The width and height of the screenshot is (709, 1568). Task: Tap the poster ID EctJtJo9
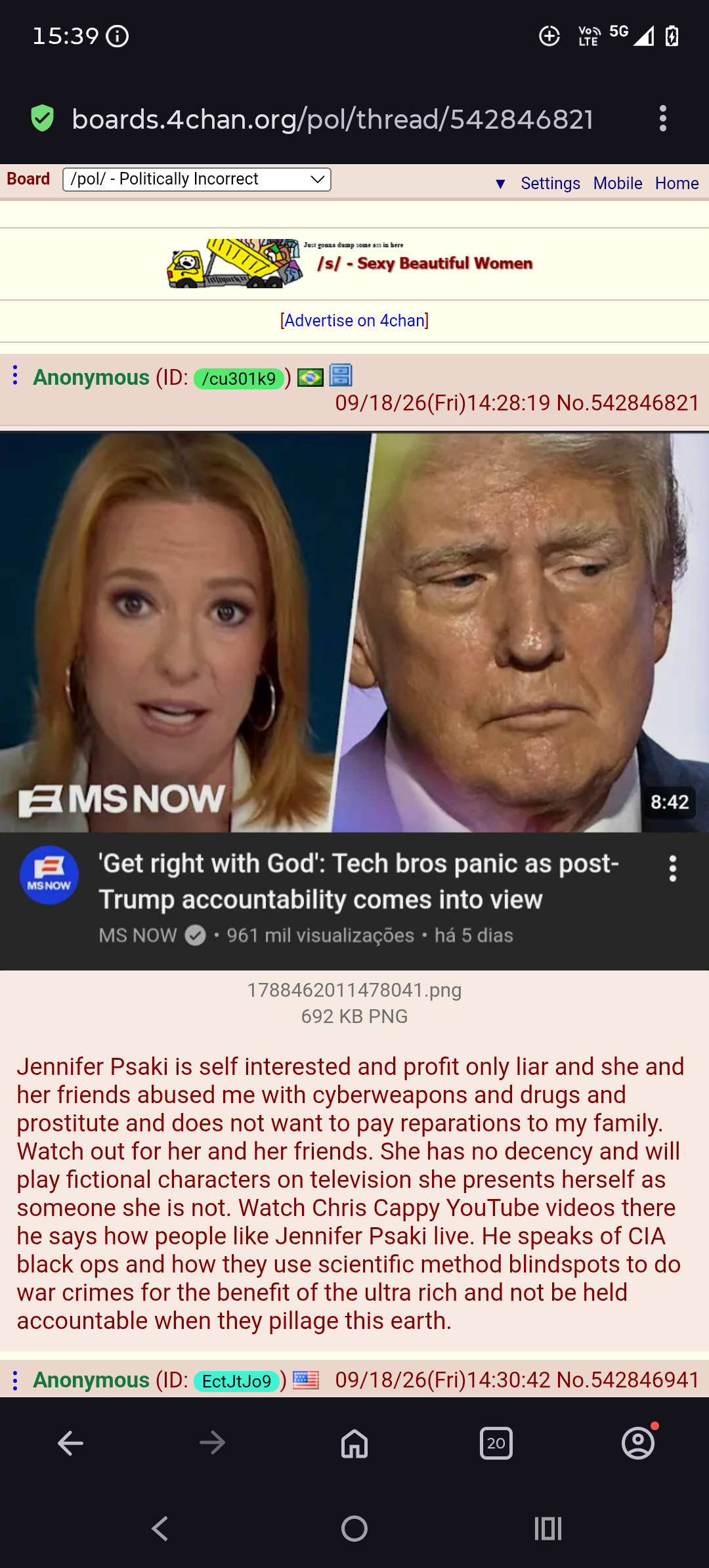236,1381
